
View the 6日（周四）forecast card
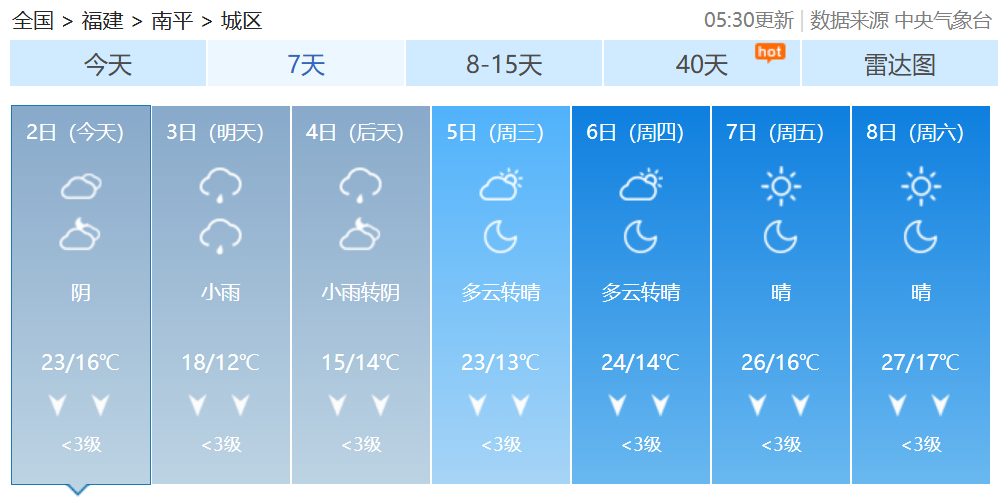pos(641,294)
